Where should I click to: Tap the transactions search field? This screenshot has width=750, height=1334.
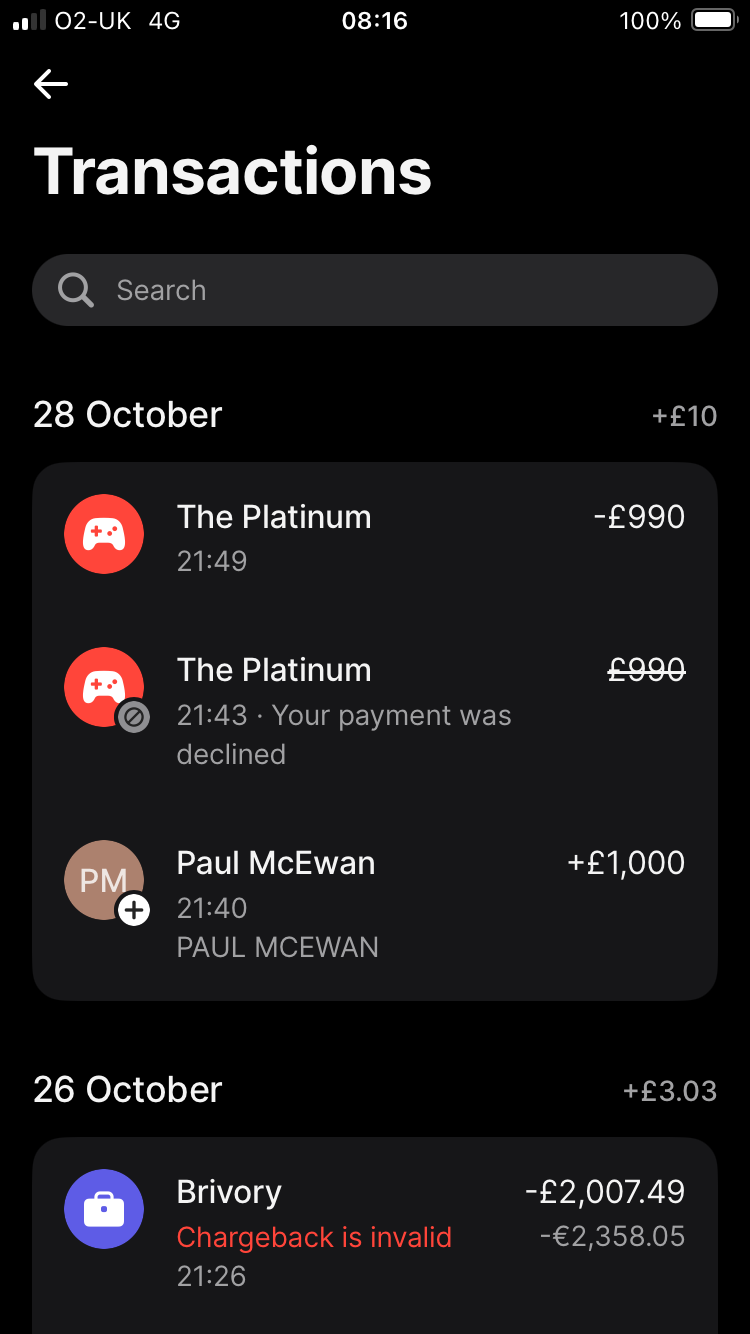375,290
